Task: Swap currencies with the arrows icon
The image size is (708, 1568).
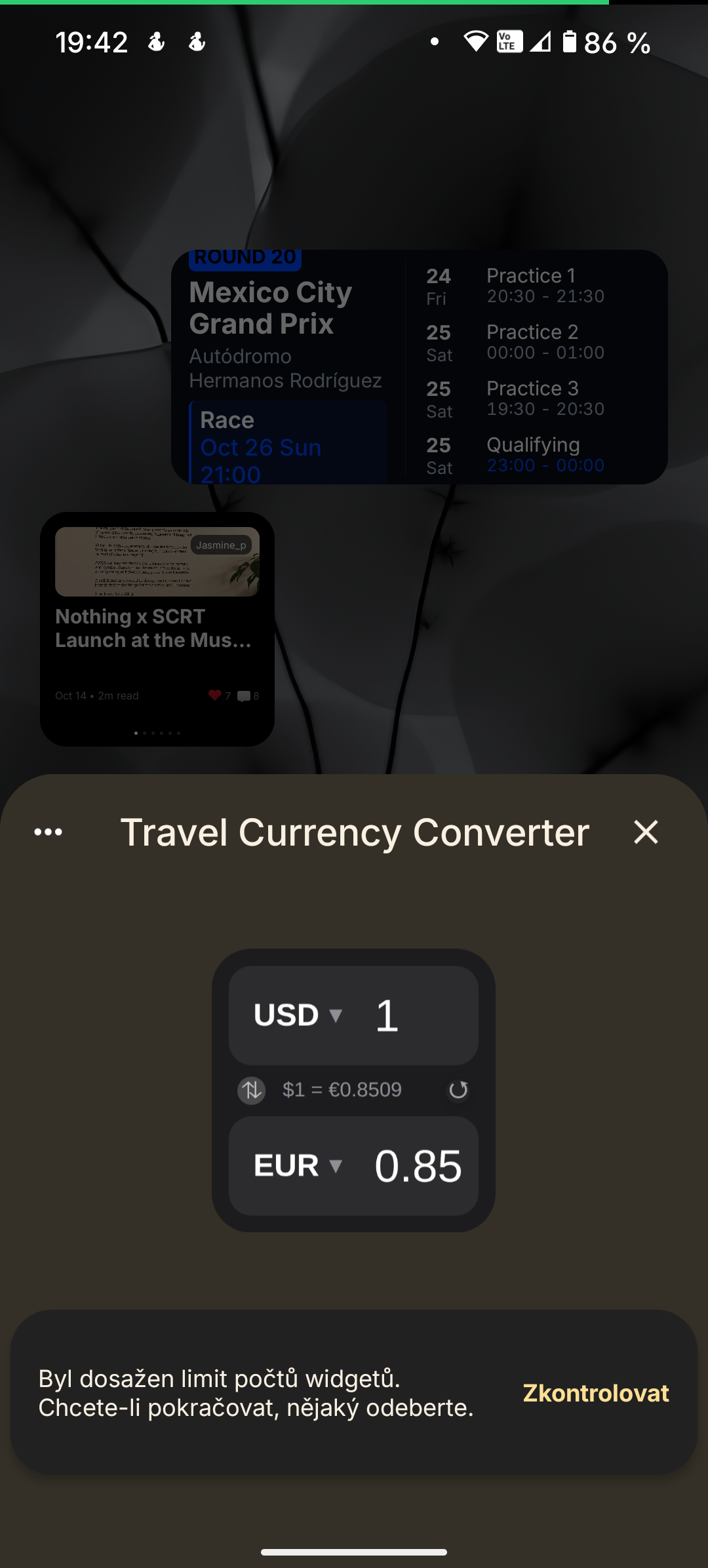Action: click(251, 1090)
